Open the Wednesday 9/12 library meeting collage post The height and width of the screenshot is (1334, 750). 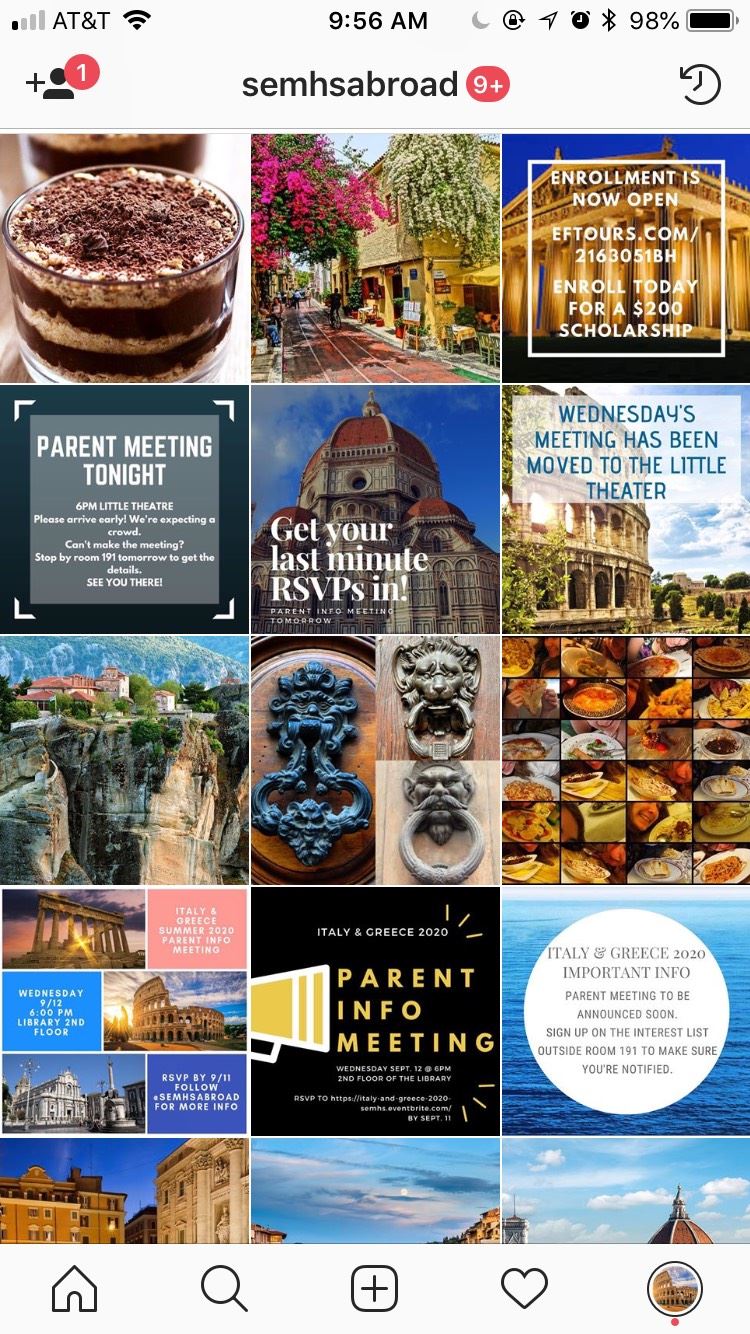[x=124, y=1011]
